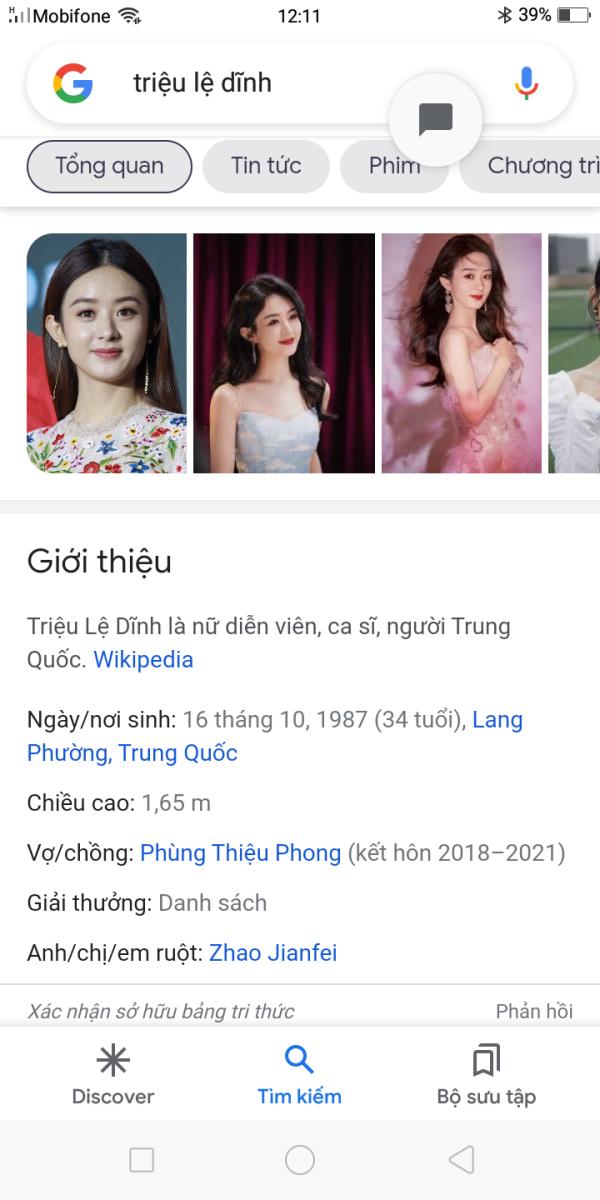Switch to the Tin tức chip

[x=266, y=166]
